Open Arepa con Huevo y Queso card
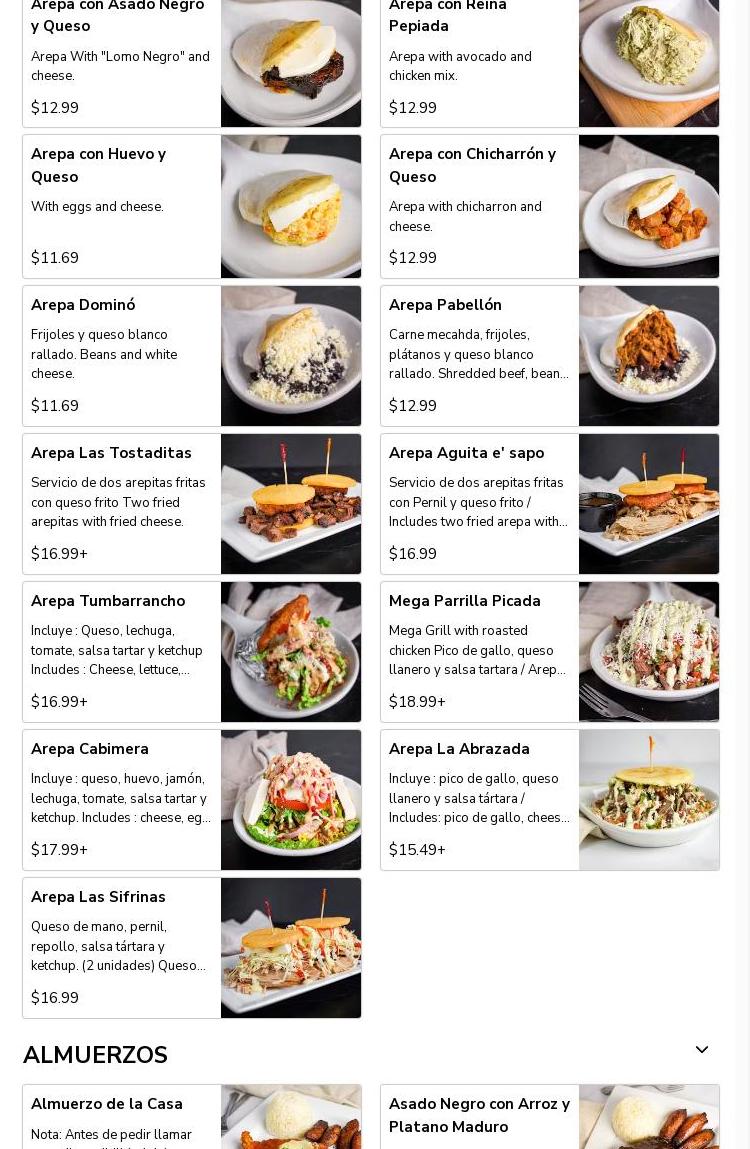 (191, 206)
